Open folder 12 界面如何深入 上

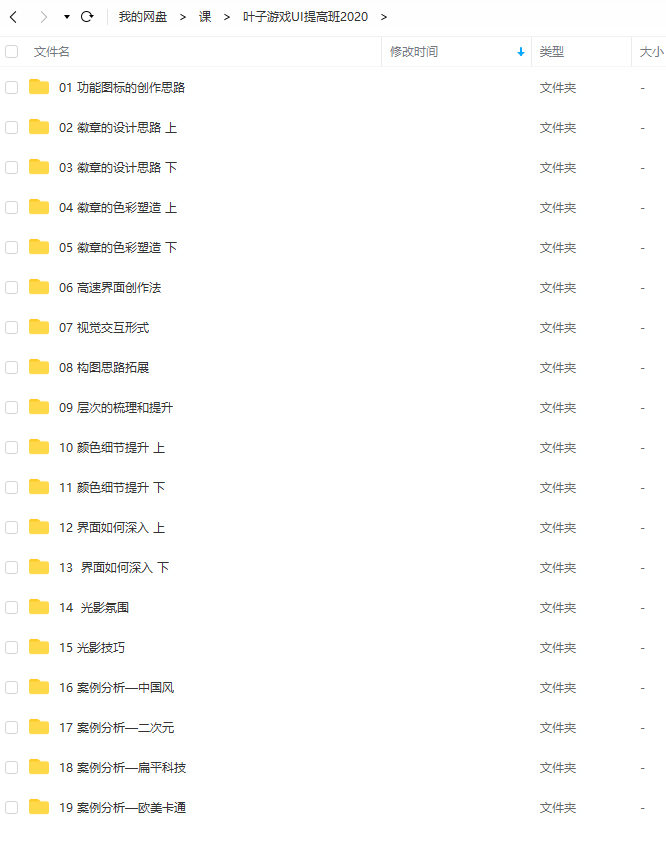coord(112,528)
